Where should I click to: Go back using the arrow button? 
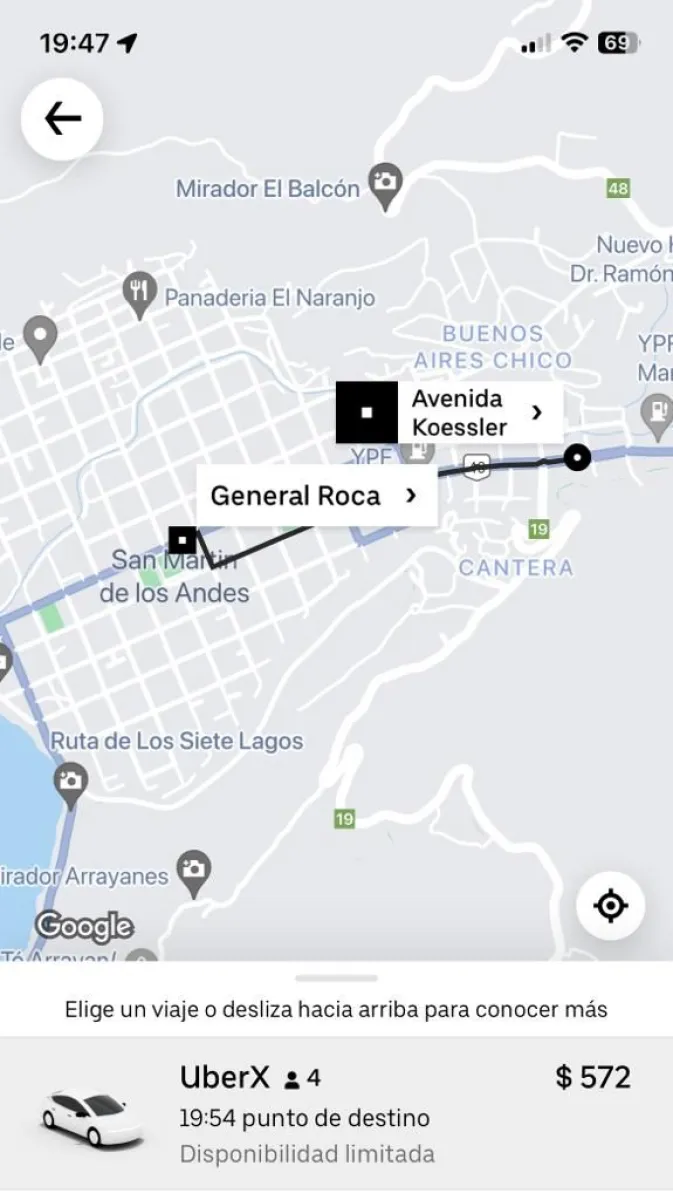tap(62, 119)
